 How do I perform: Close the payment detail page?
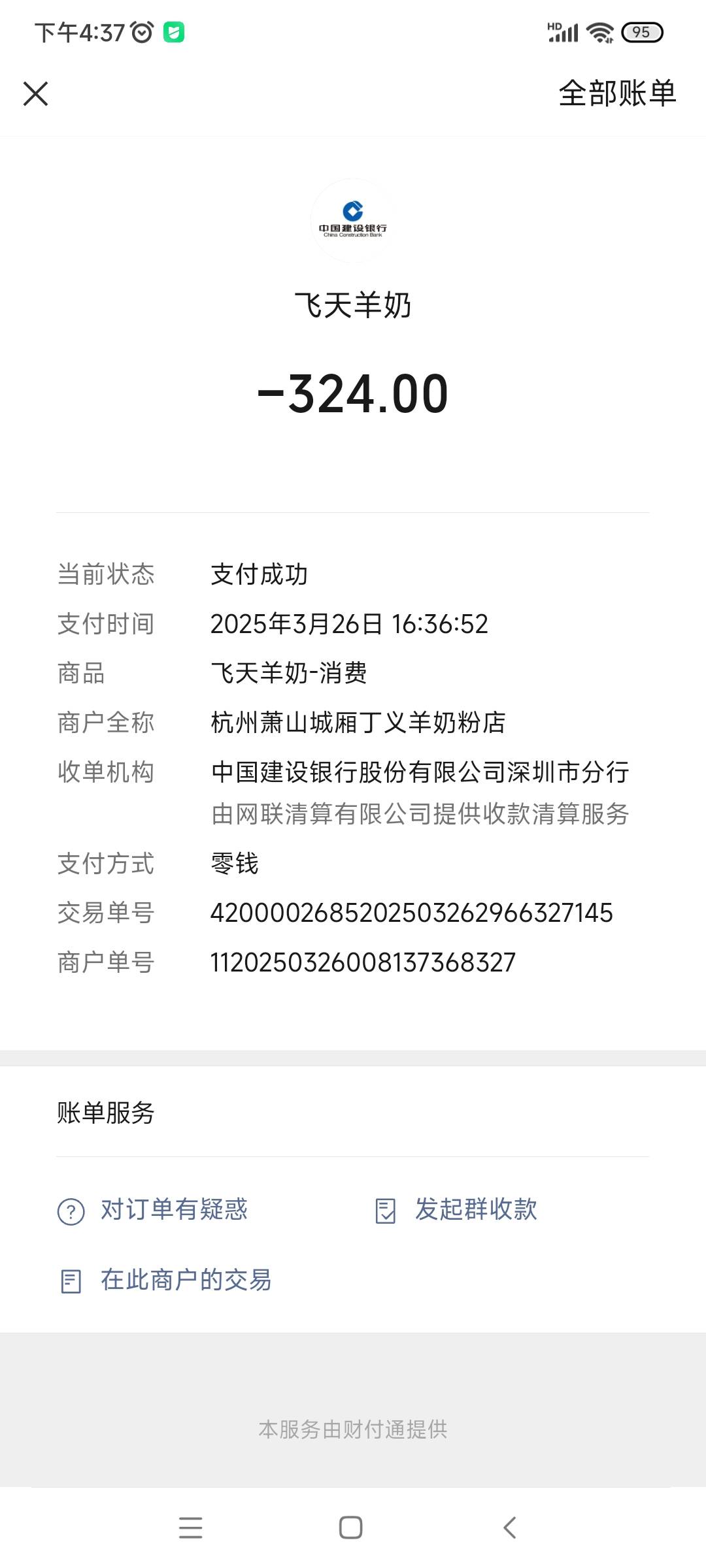click(x=36, y=93)
